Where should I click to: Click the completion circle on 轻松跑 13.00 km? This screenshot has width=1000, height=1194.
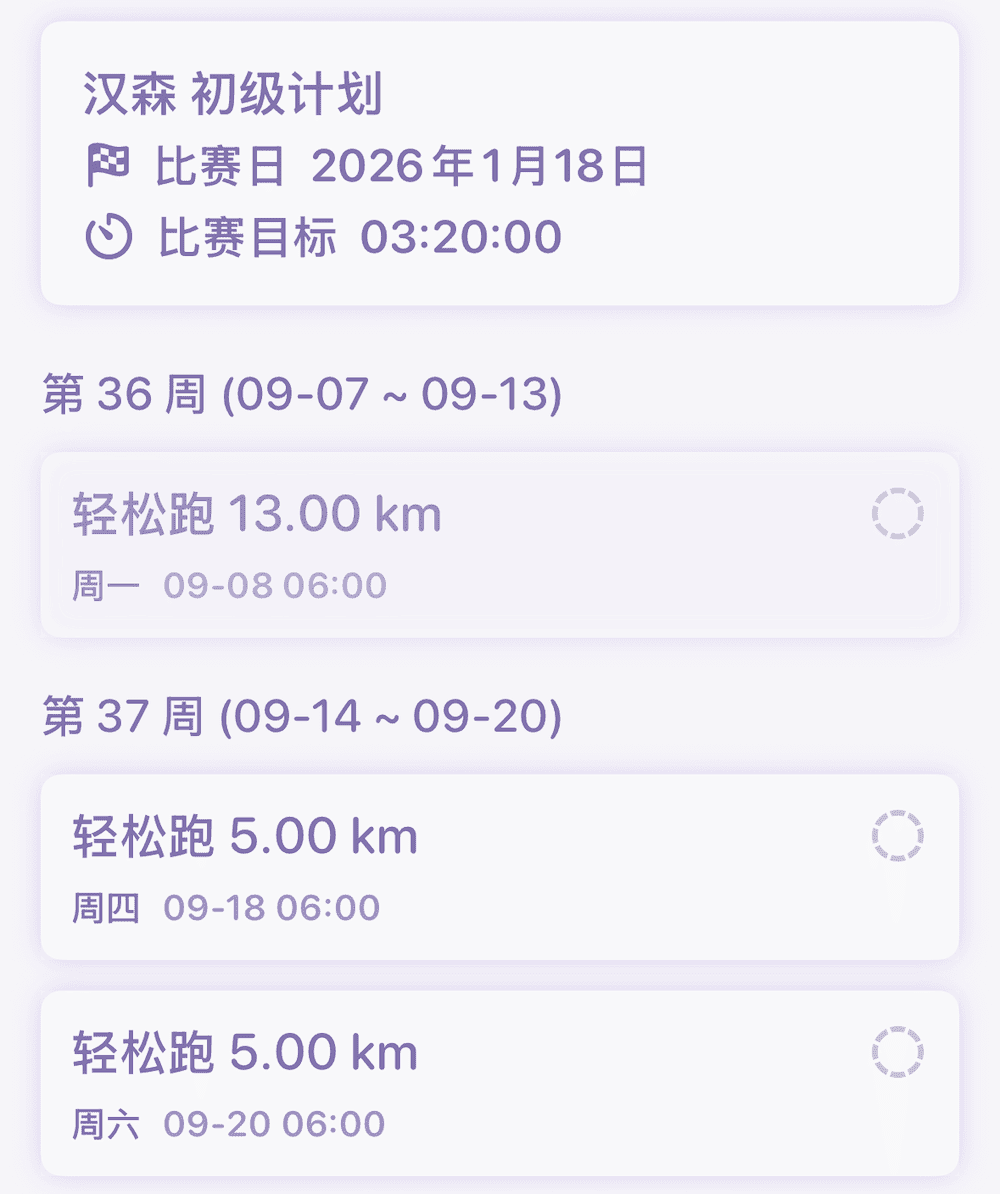tap(897, 511)
